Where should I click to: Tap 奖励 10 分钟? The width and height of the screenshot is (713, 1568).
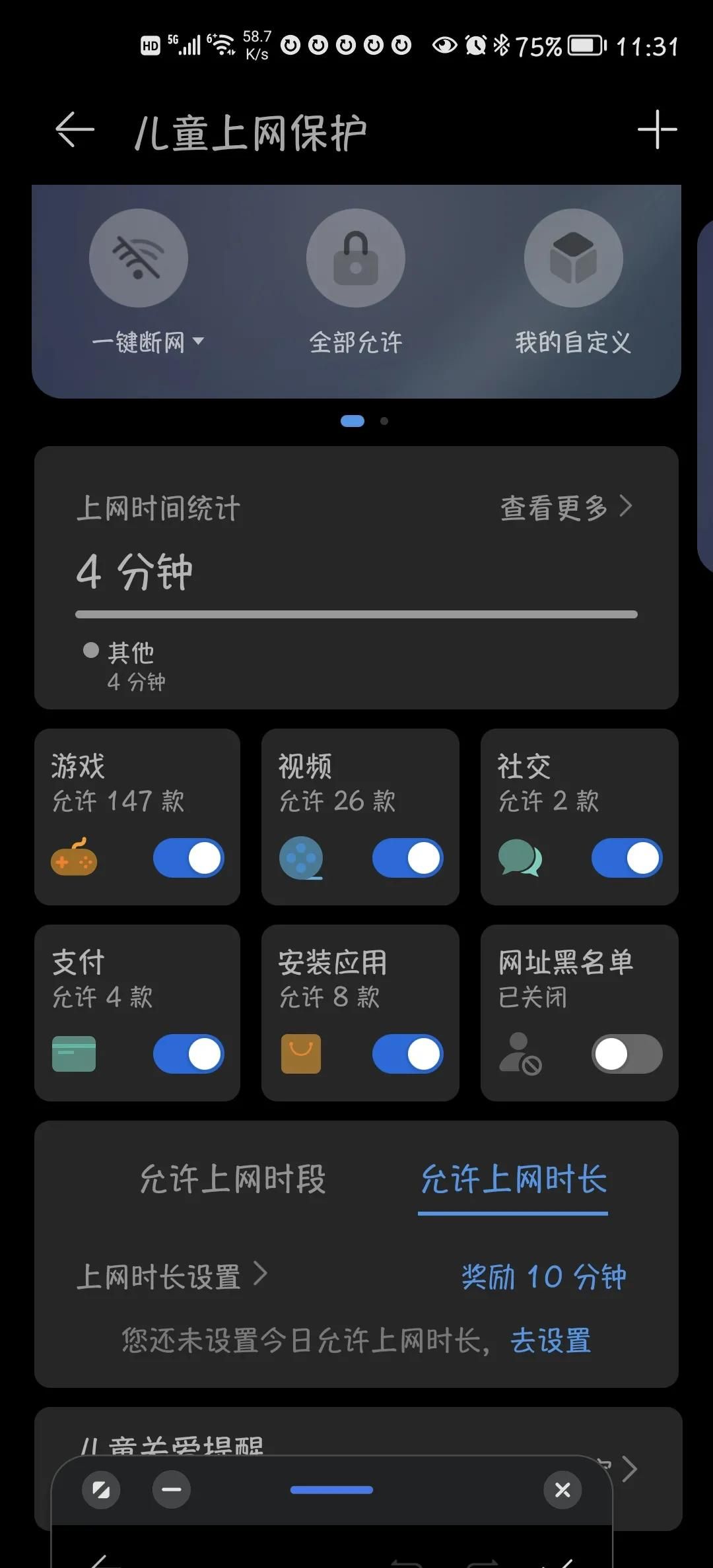[544, 1276]
